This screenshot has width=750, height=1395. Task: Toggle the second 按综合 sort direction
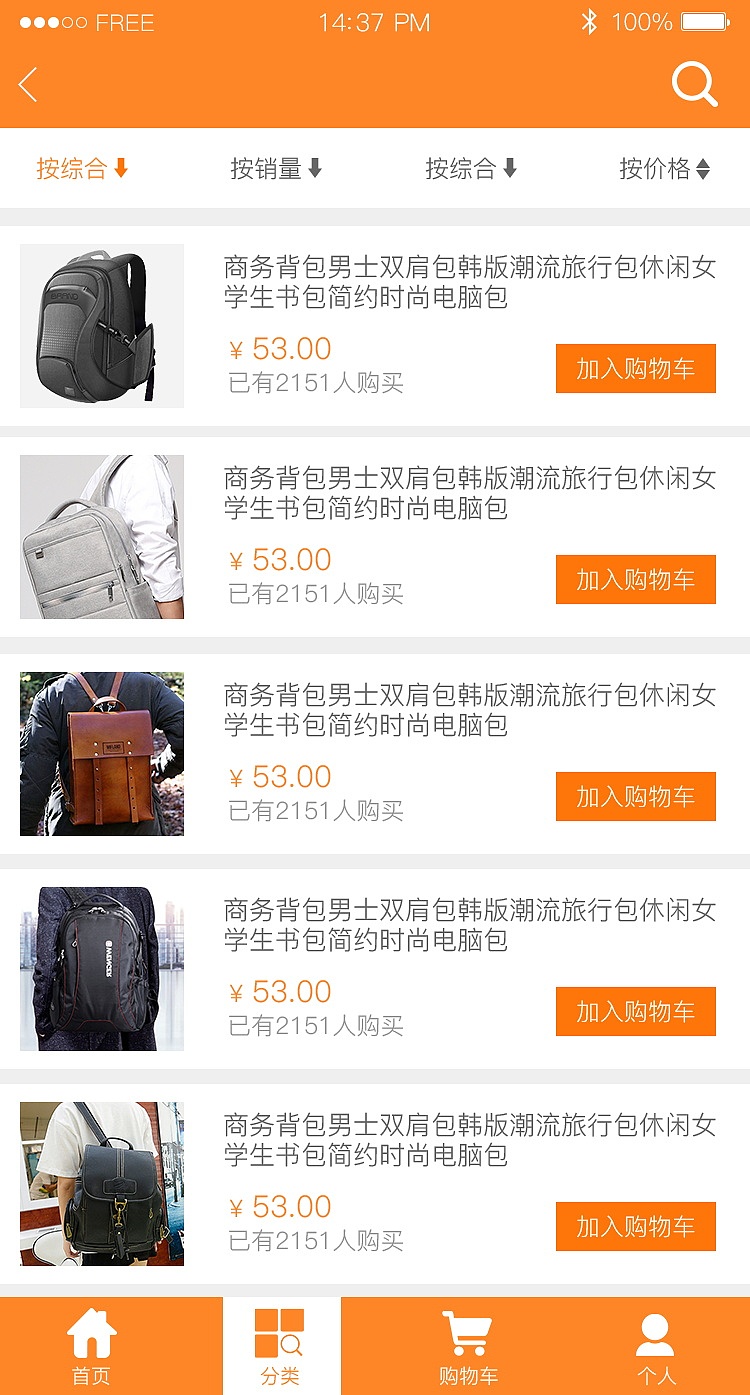click(x=471, y=169)
